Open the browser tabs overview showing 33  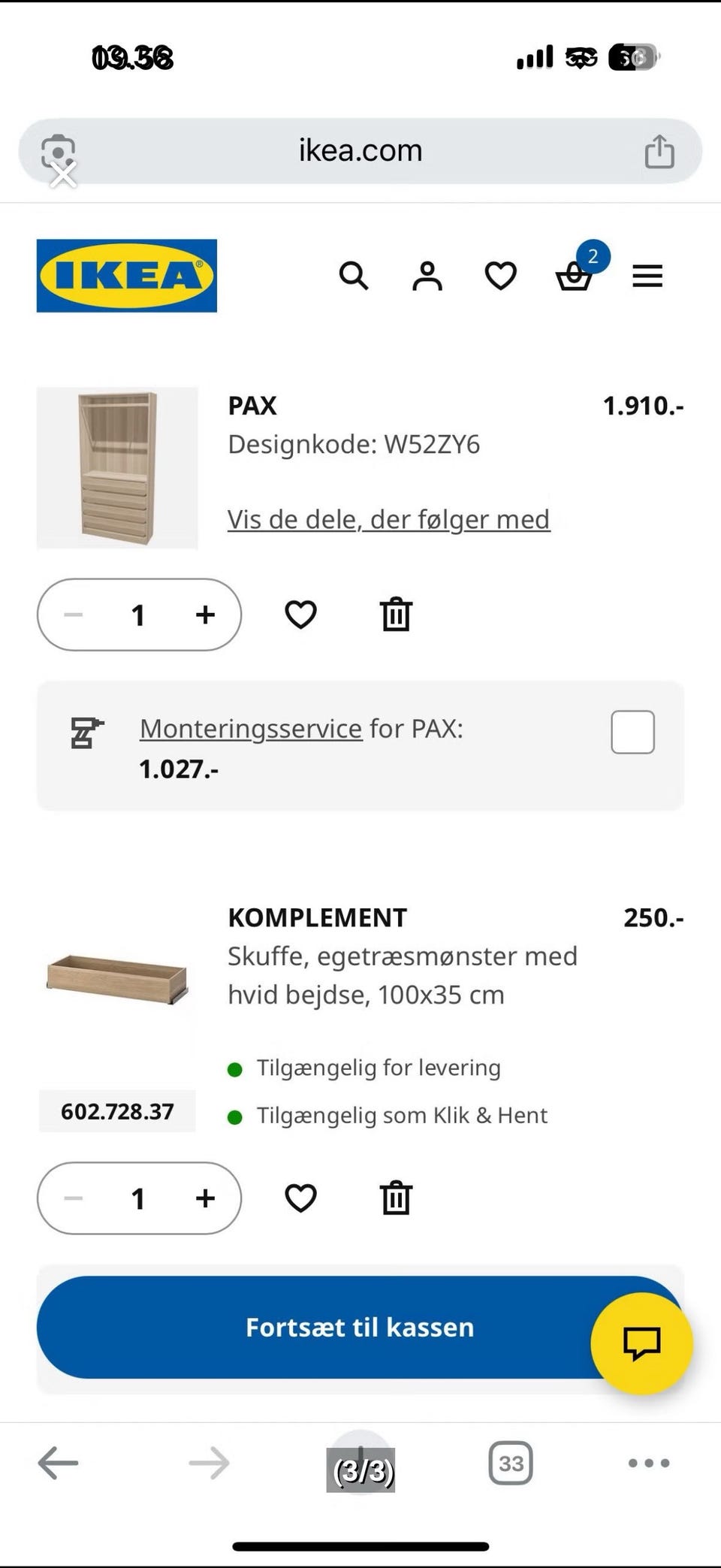point(511,1463)
